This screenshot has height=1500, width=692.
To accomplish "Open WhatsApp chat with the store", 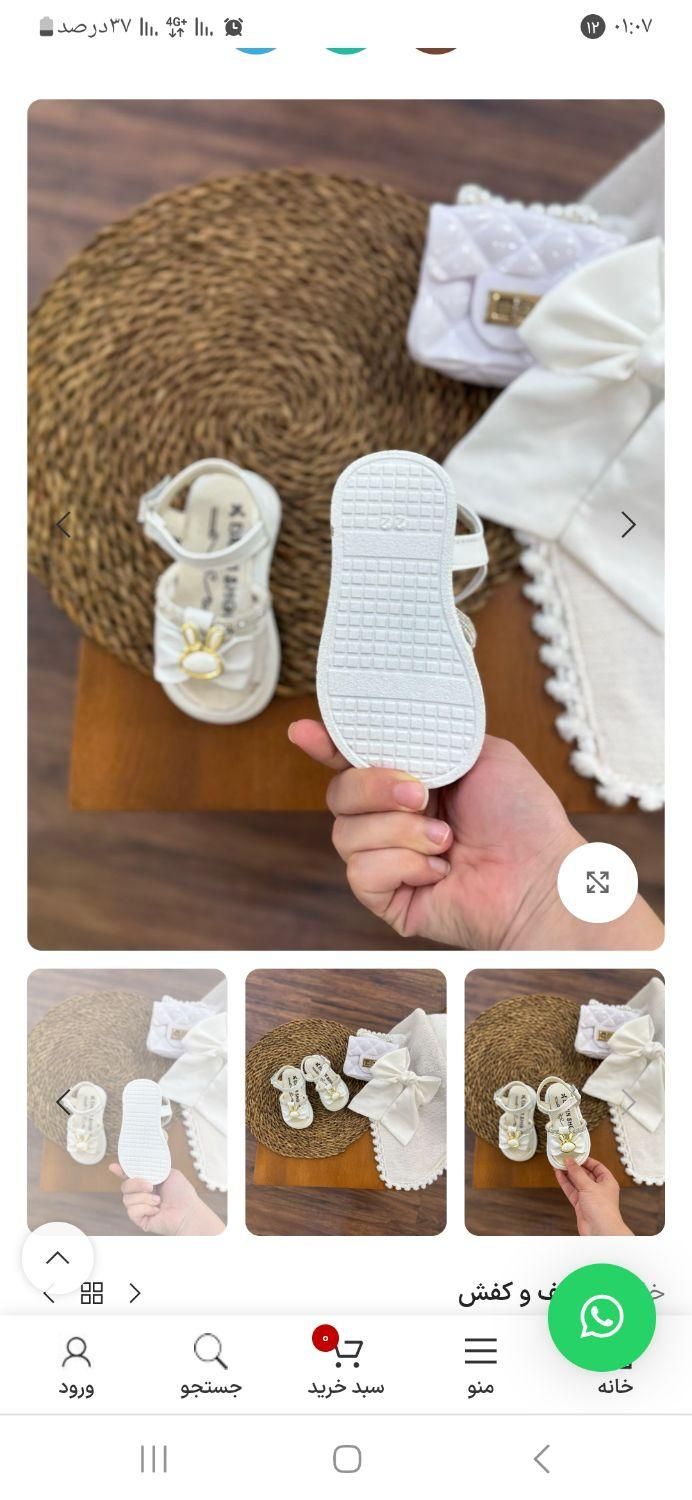I will 602,1317.
